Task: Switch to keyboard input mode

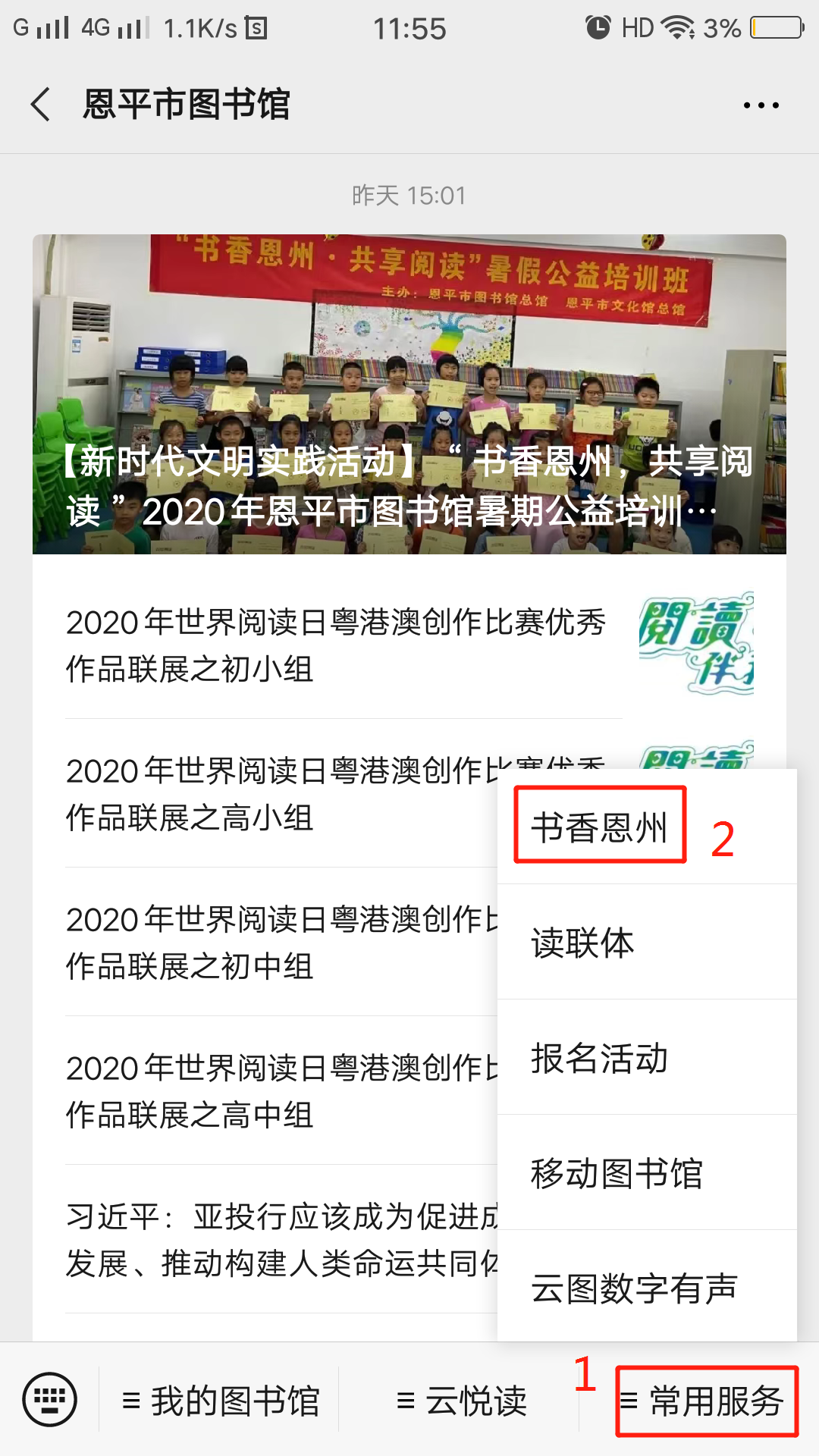Action: click(x=50, y=1399)
